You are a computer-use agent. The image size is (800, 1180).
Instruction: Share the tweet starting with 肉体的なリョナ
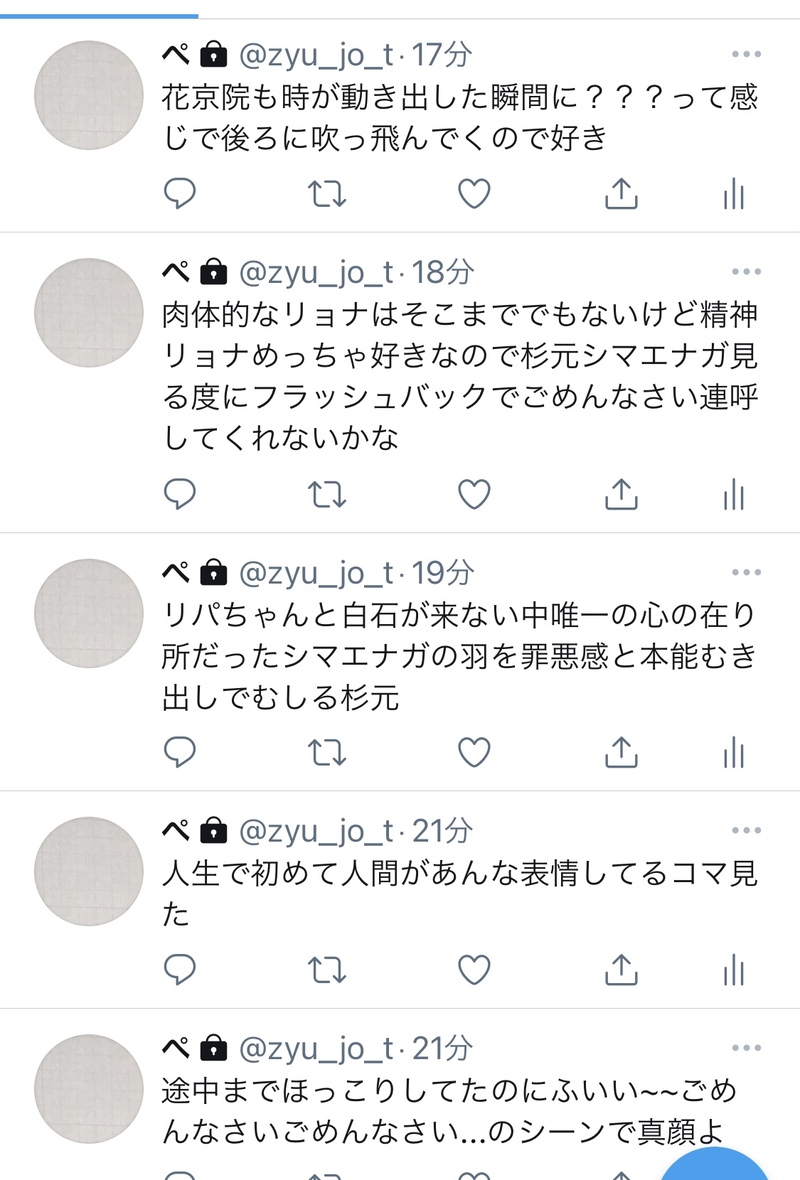pos(621,494)
